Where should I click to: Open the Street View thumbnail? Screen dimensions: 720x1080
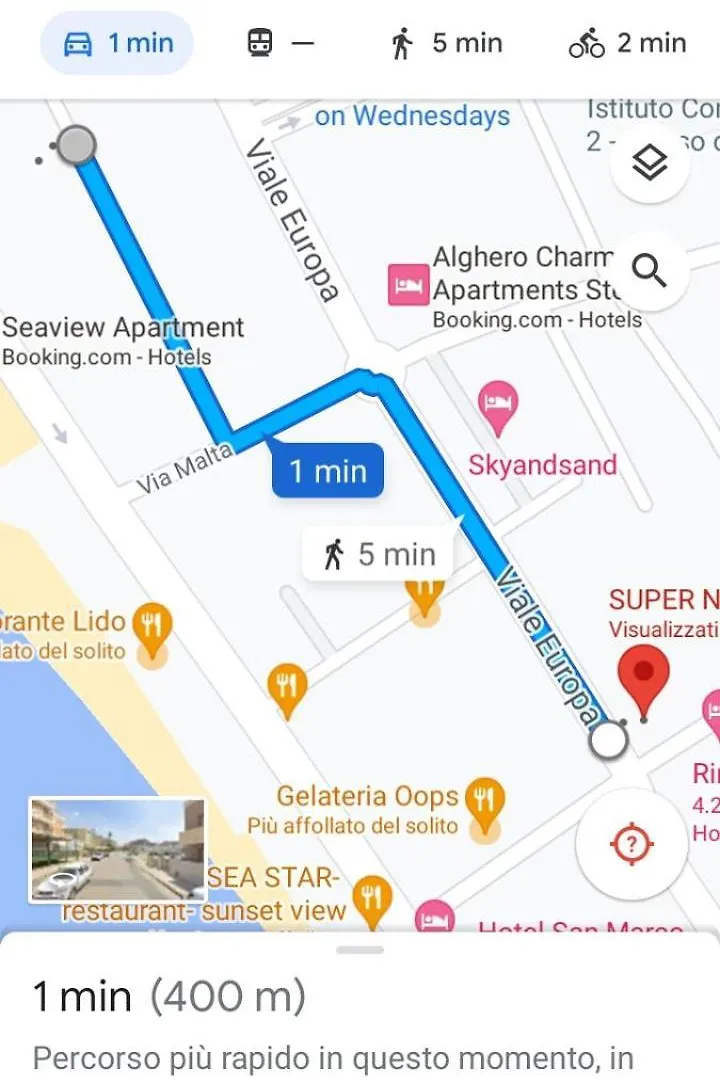coord(118,849)
